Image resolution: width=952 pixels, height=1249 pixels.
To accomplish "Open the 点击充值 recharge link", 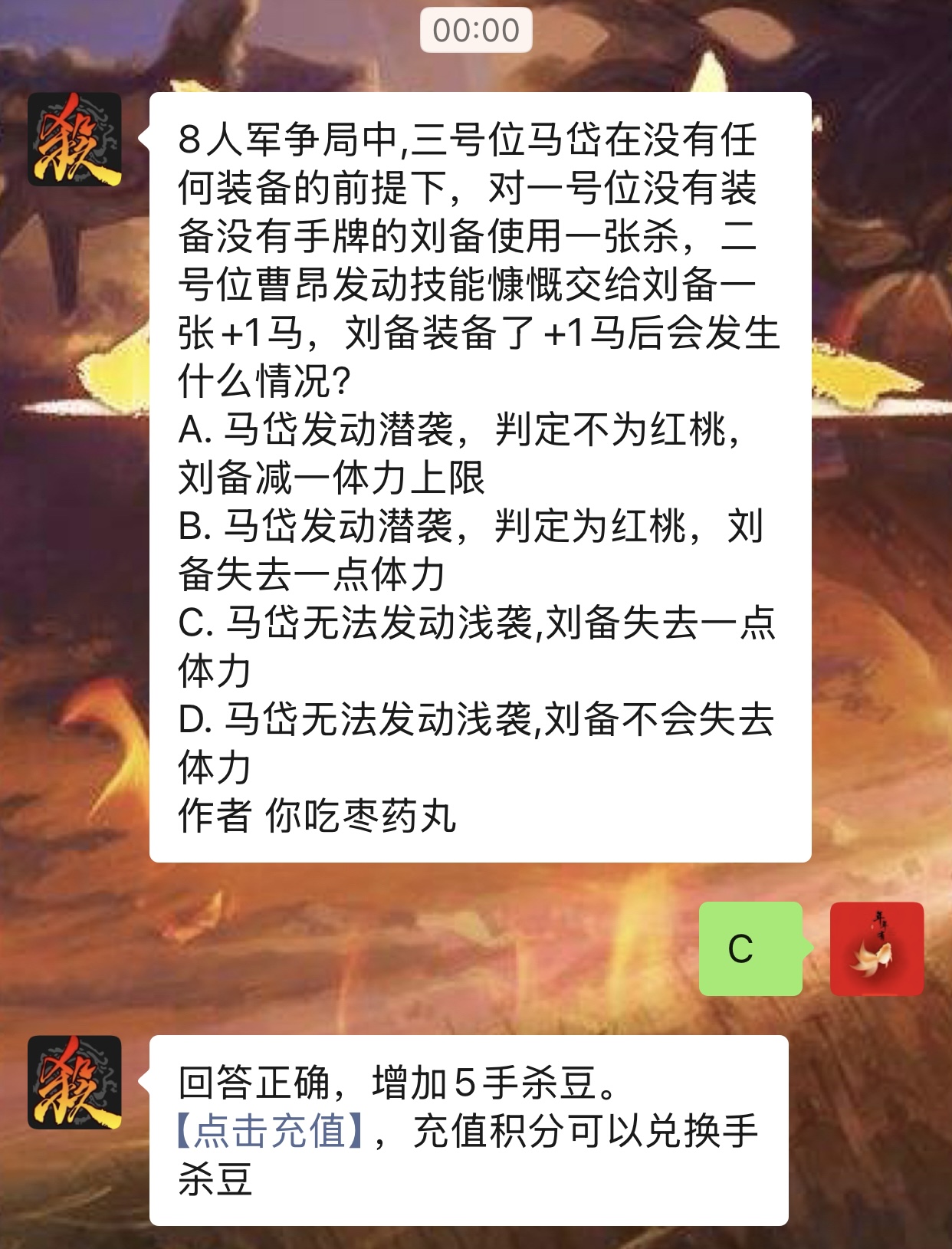I will coord(269,1132).
